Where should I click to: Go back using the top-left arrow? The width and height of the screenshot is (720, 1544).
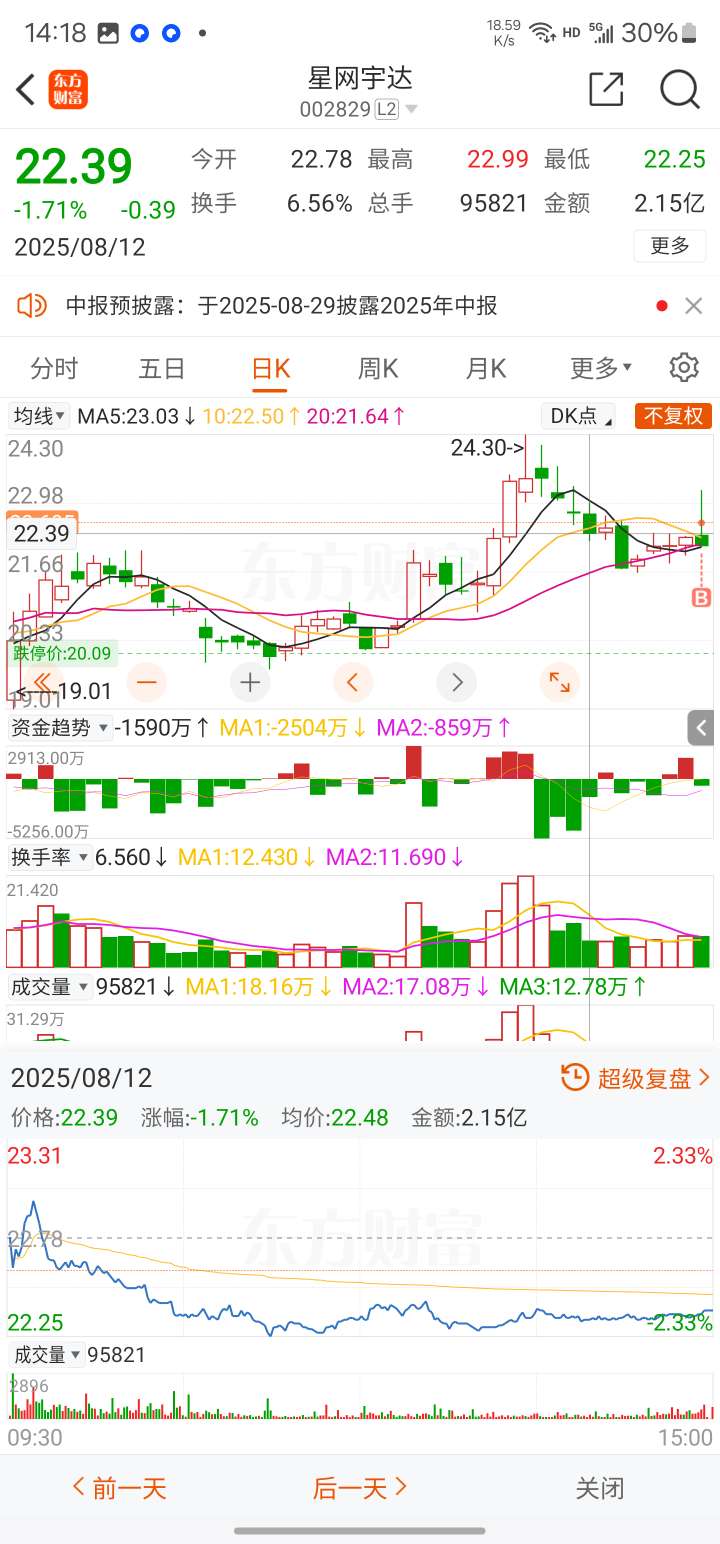26,90
